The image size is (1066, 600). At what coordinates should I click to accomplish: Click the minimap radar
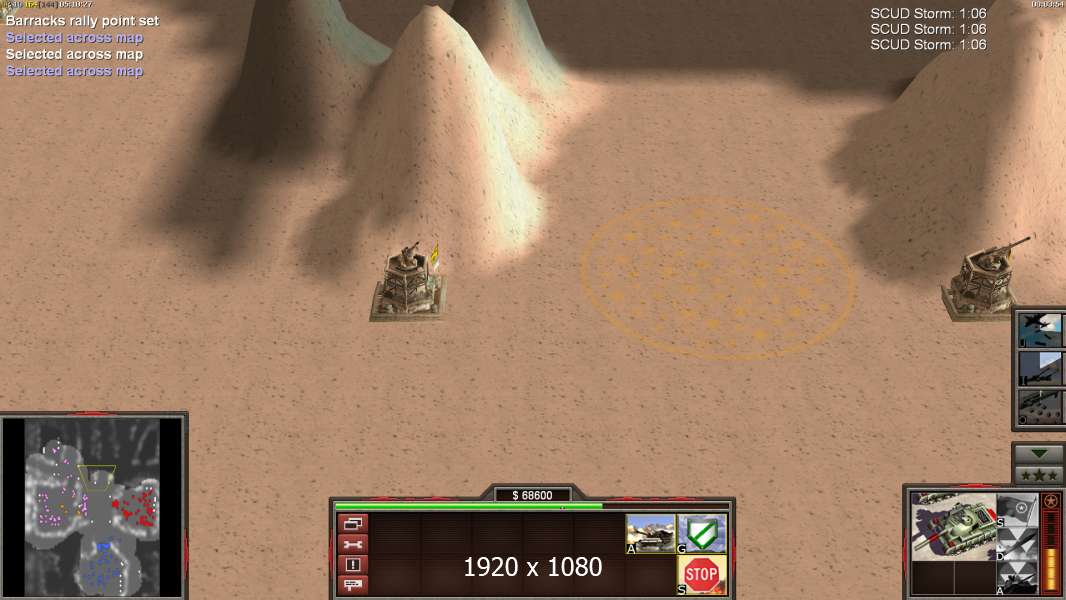tap(93, 507)
